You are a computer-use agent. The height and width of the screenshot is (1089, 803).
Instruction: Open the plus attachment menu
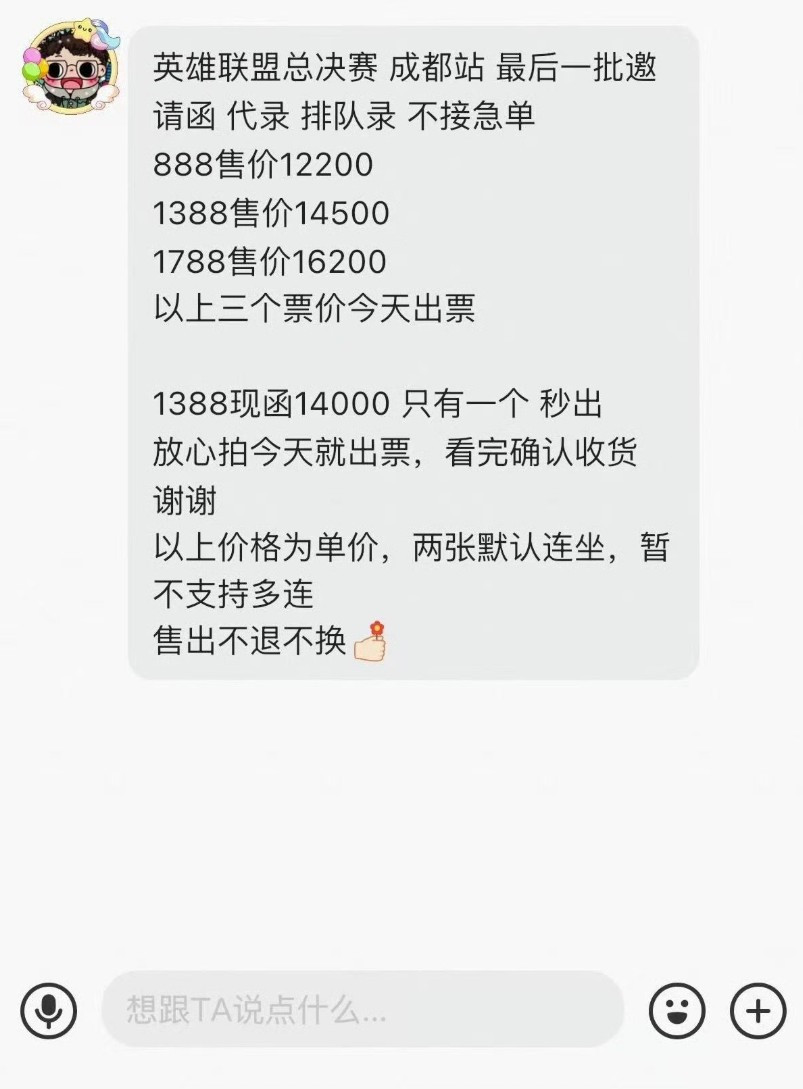tap(758, 1010)
